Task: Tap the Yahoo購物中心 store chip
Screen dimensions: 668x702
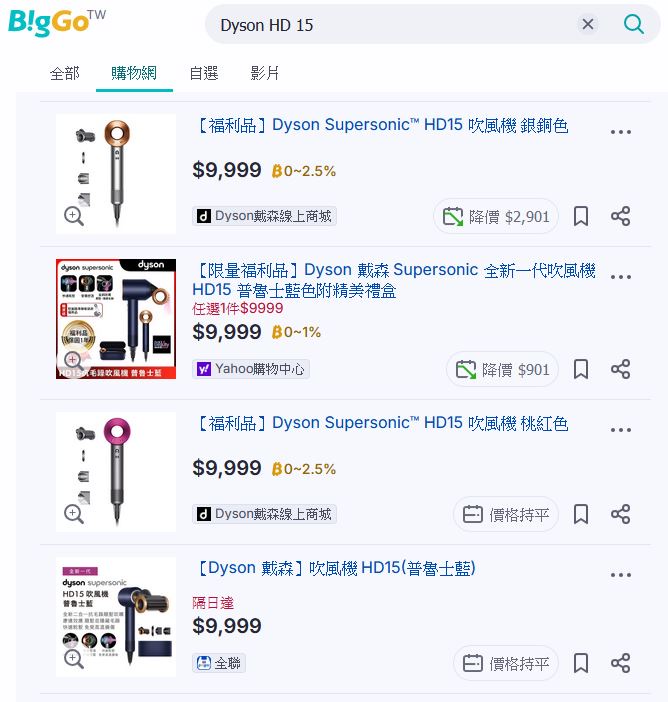Action: (x=251, y=369)
